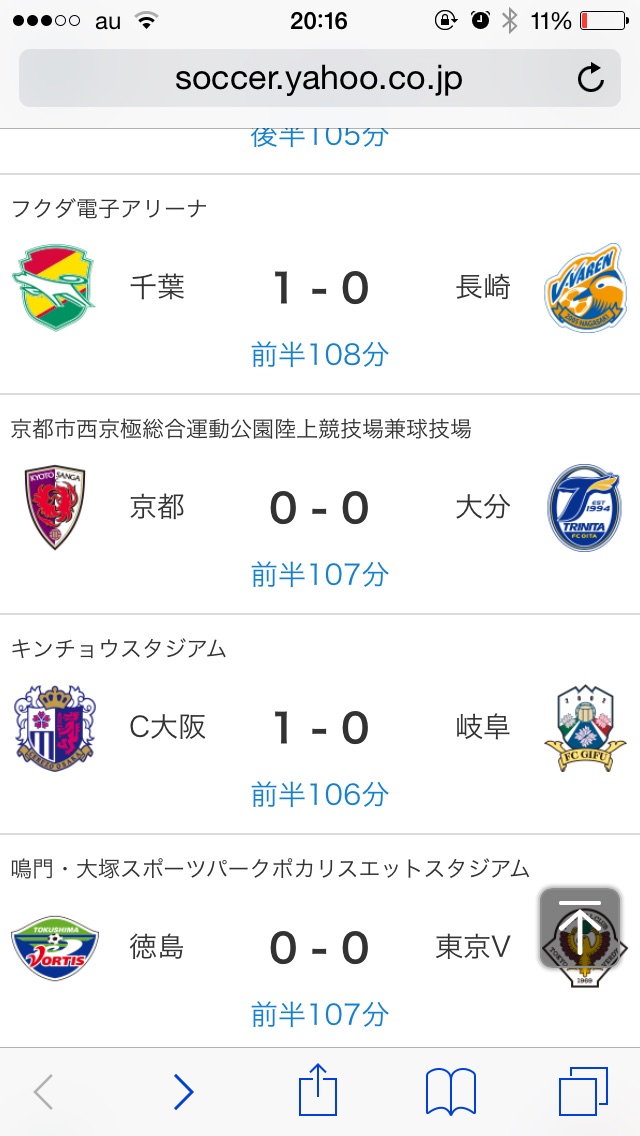Open the share sheet
This screenshot has width=640, height=1136.
[x=317, y=1090]
